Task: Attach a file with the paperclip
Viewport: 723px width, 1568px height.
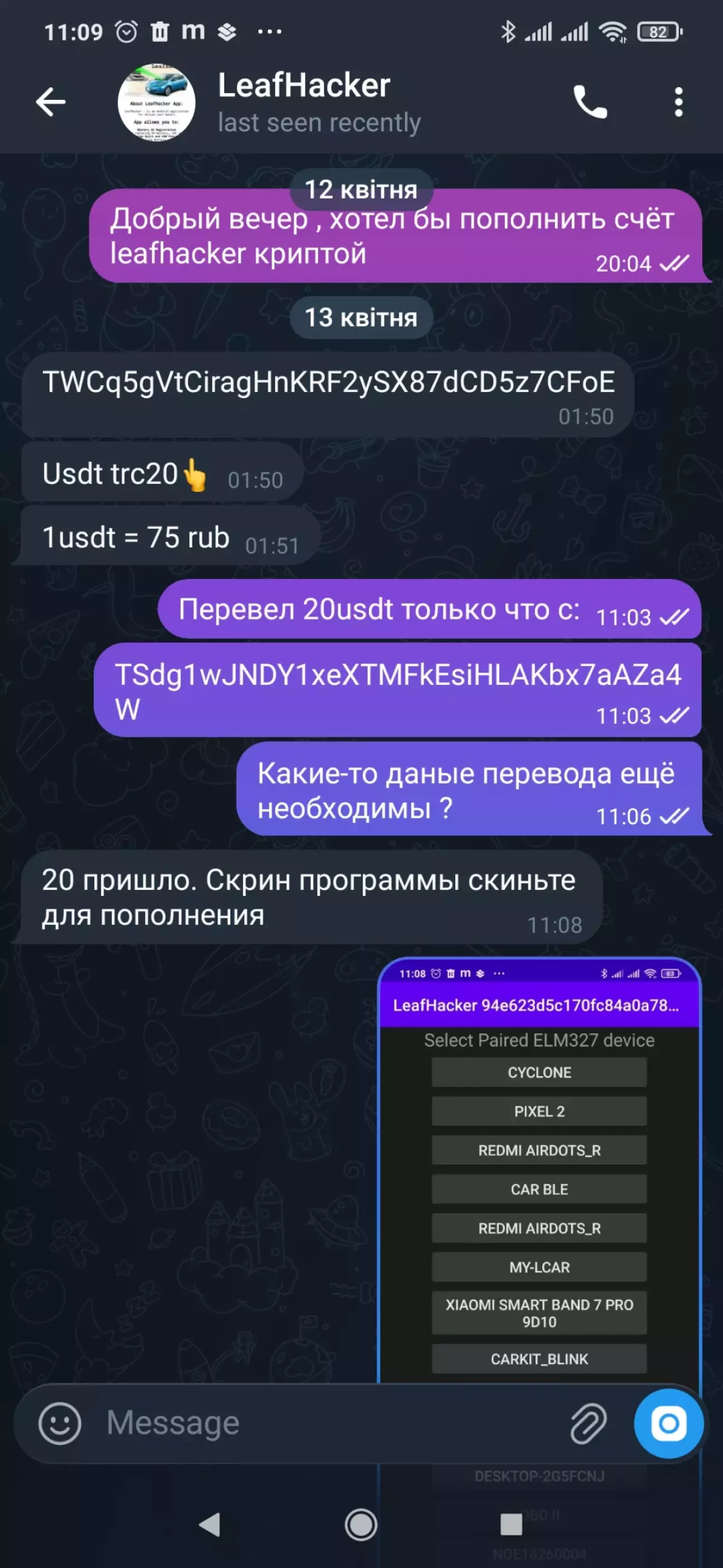Action: click(x=588, y=1423)
